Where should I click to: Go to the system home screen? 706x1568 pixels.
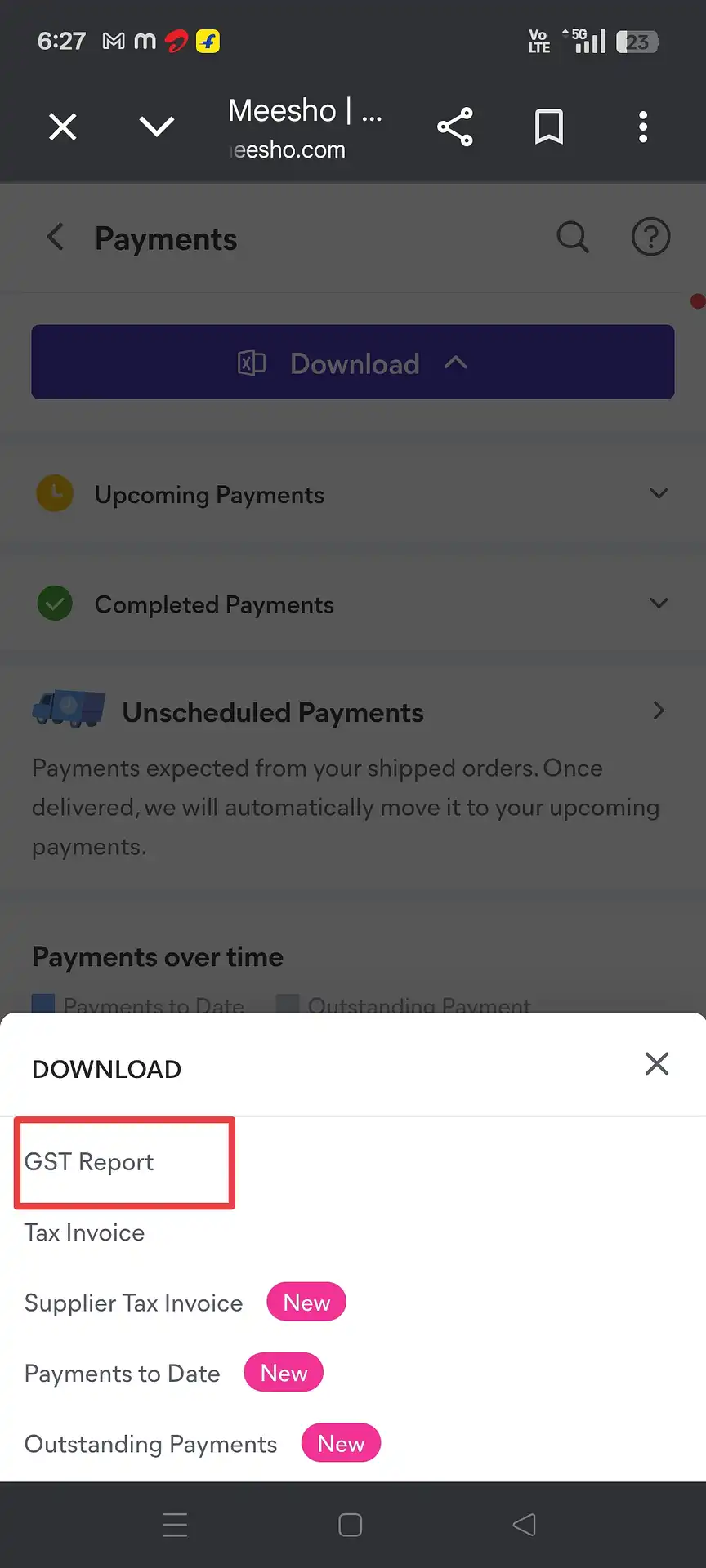click(x=351, y=1525)
